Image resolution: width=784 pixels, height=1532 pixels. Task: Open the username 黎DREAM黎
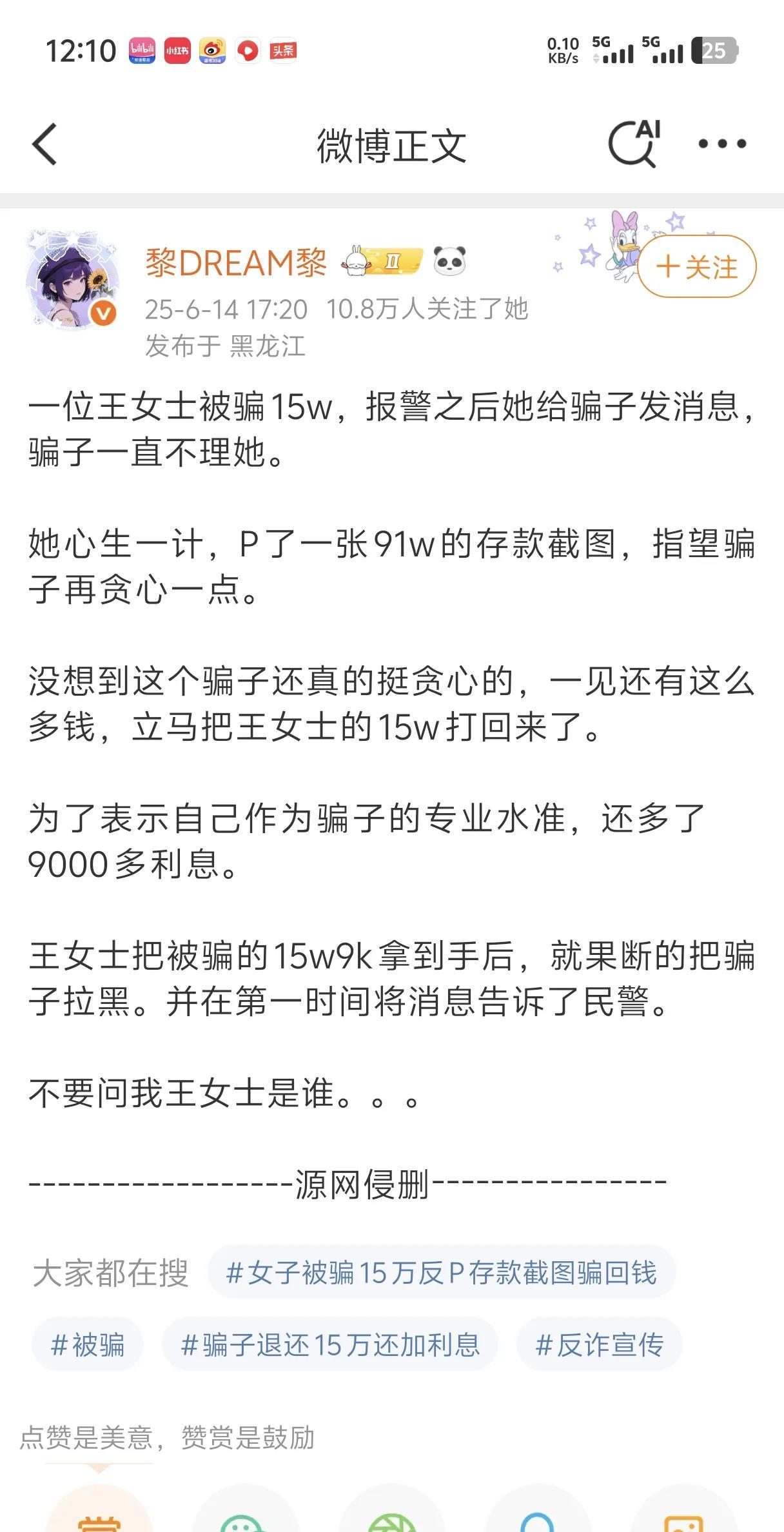(236, 263)
